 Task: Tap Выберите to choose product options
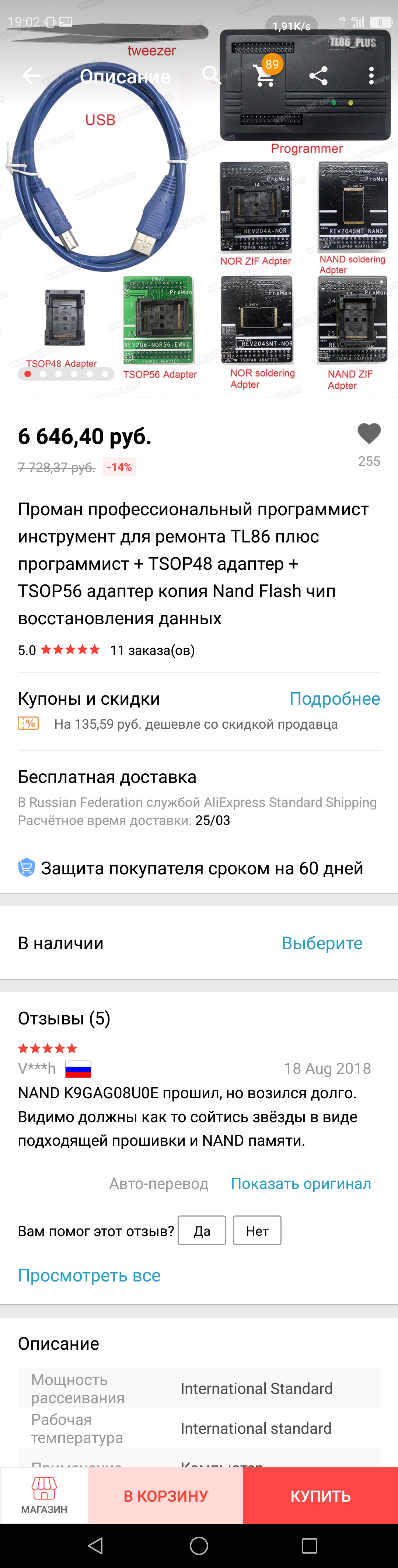[321, 943]
